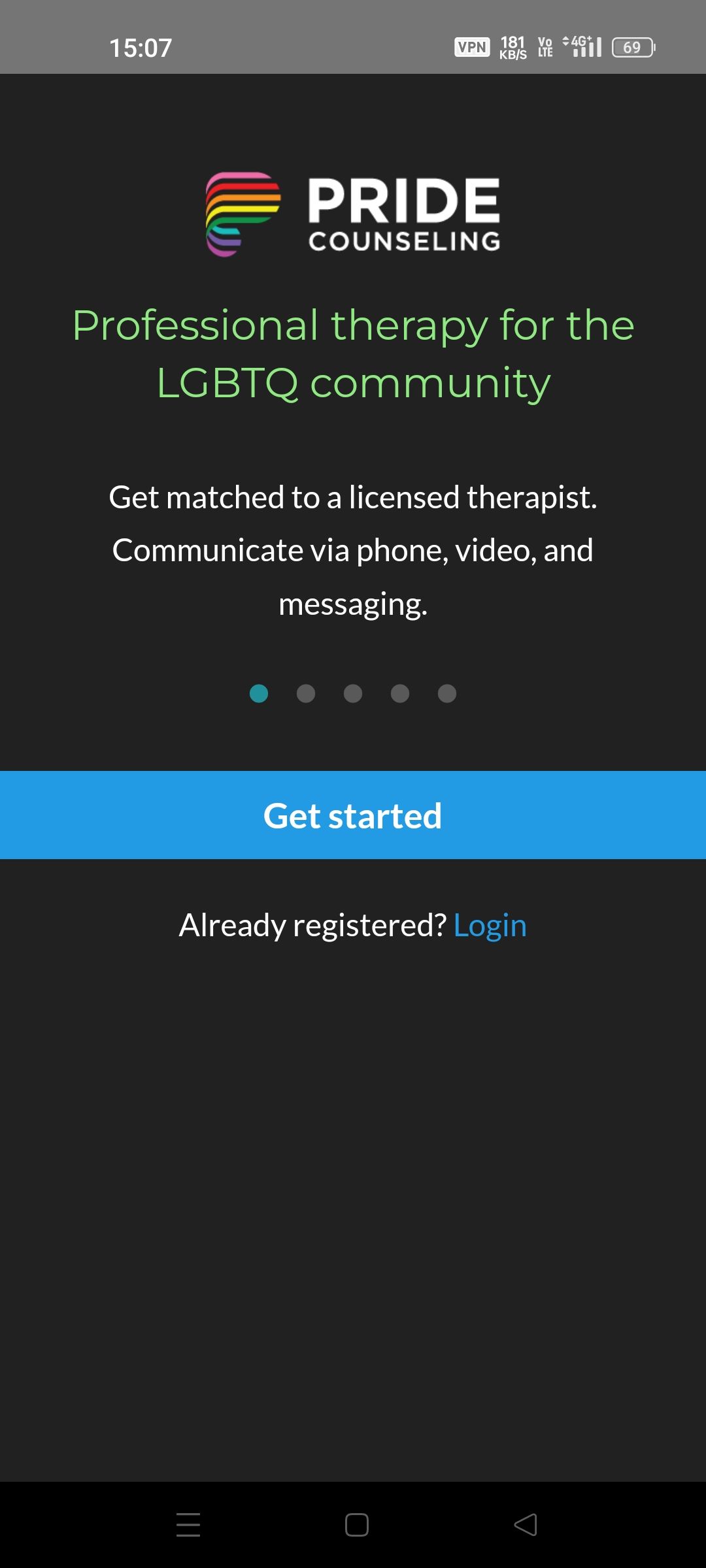Select the last page indicator dot
This screenshot has height=1568, width=706.
click(447, 693)
